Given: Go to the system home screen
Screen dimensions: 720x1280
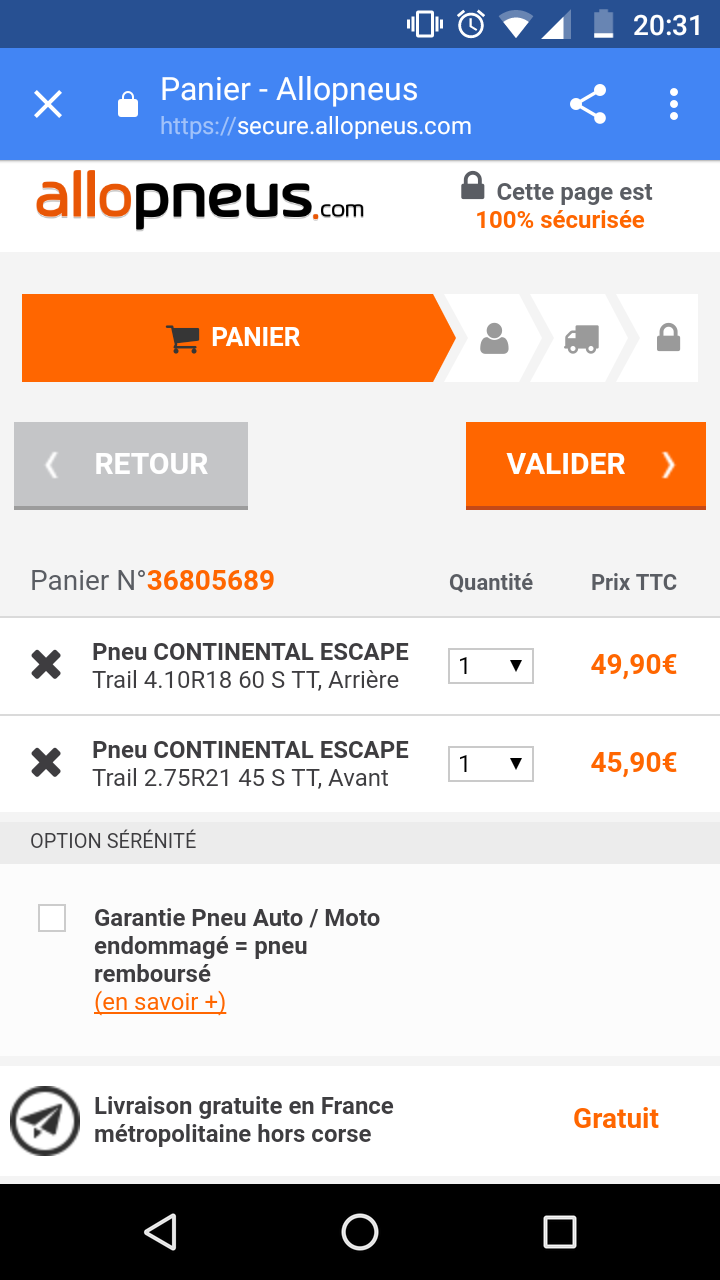Looking at the screenshot, I should coord(360,1232).
